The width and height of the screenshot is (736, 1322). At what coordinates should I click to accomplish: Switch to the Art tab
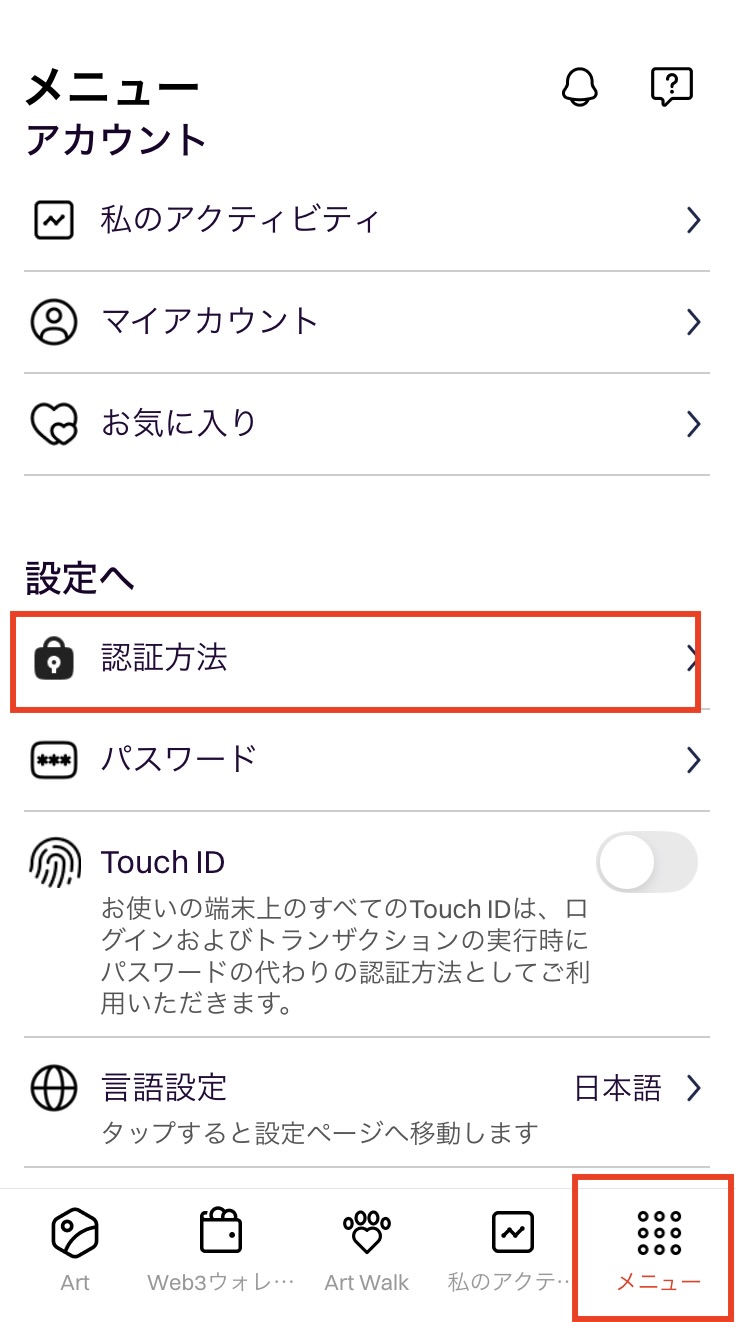(75, 1248)
